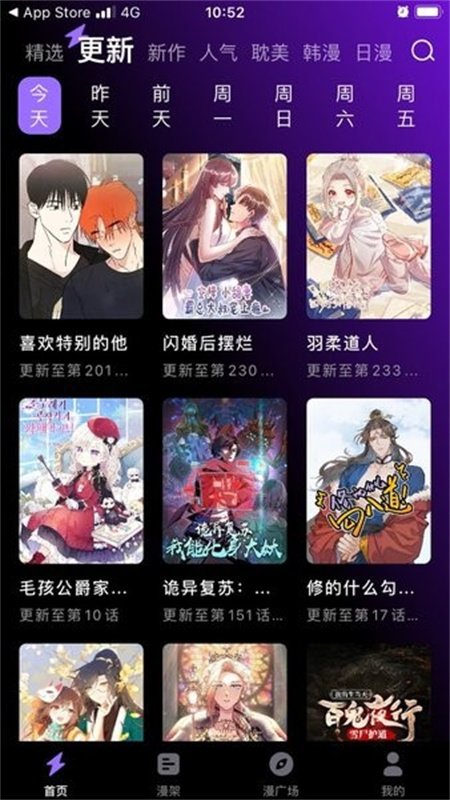Show updates from 周日
Screen dimensions: 450x800
pyautogui.click(x=284, y=106)
